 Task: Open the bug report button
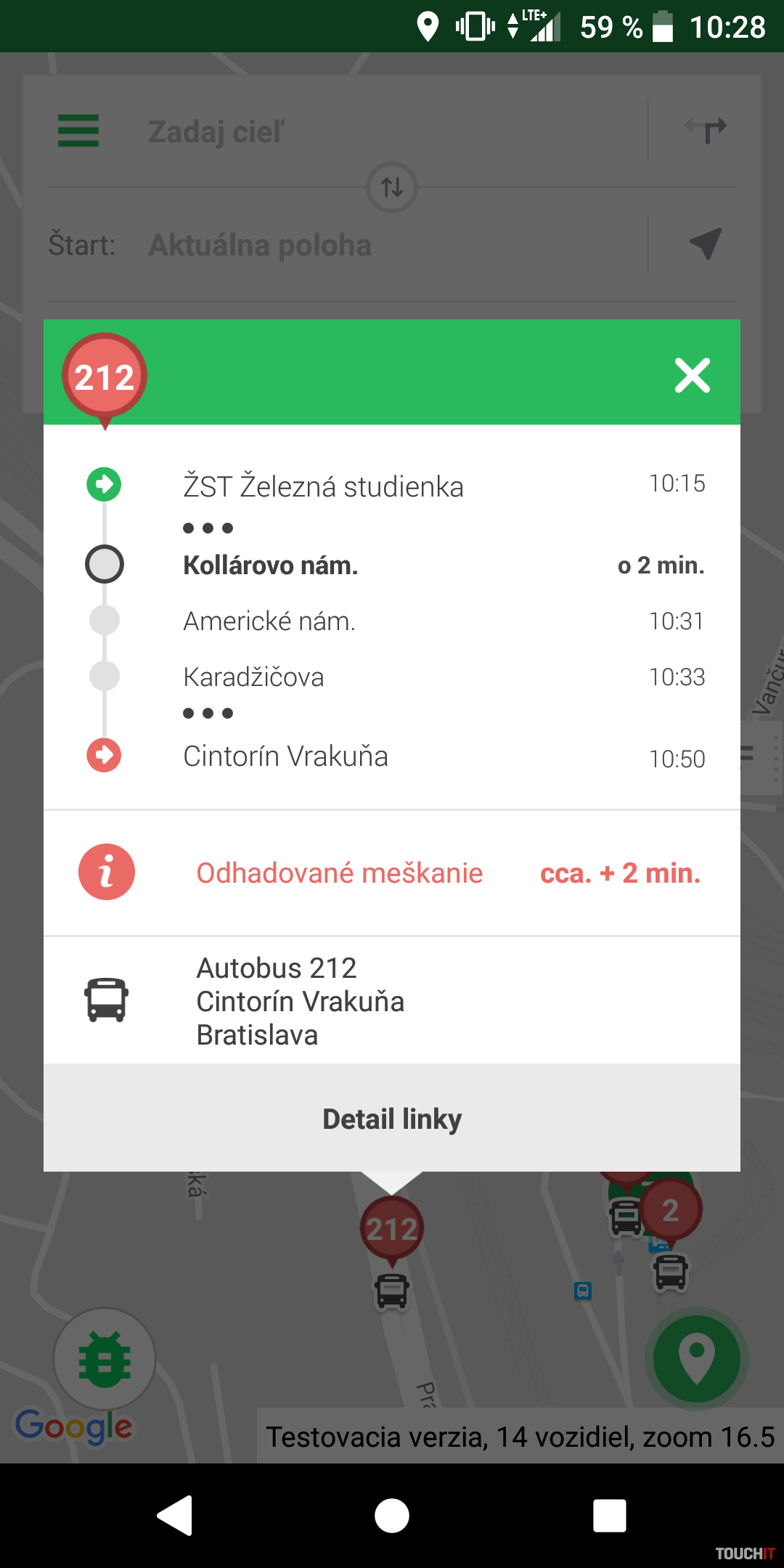click(x=105, y=1358)
